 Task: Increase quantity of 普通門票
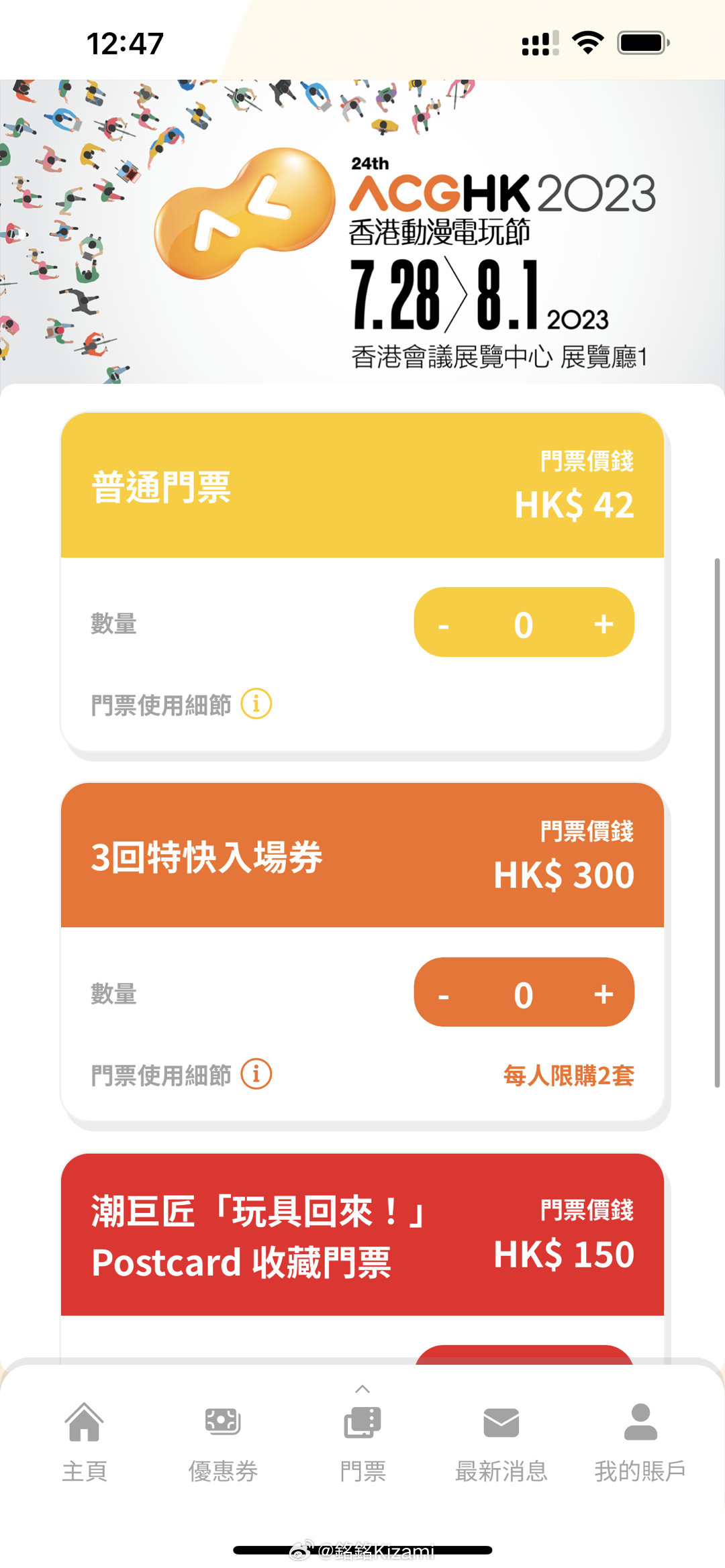603,623
